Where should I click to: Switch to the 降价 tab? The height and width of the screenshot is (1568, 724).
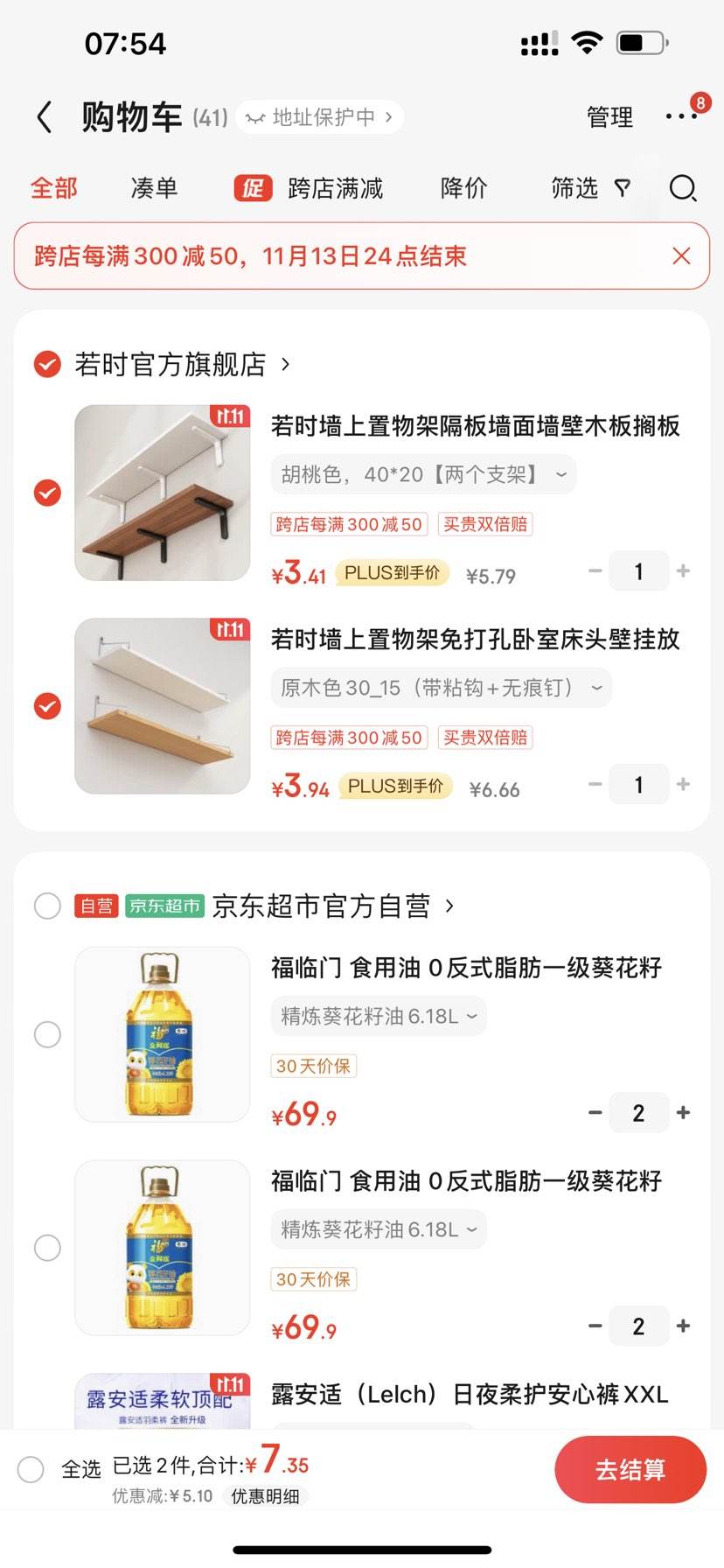pos(463,188)
